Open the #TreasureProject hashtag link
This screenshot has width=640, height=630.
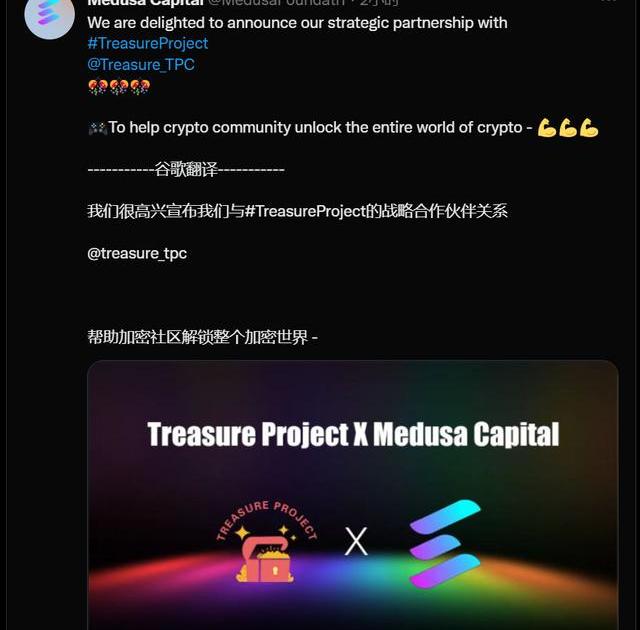coord(148,43)
